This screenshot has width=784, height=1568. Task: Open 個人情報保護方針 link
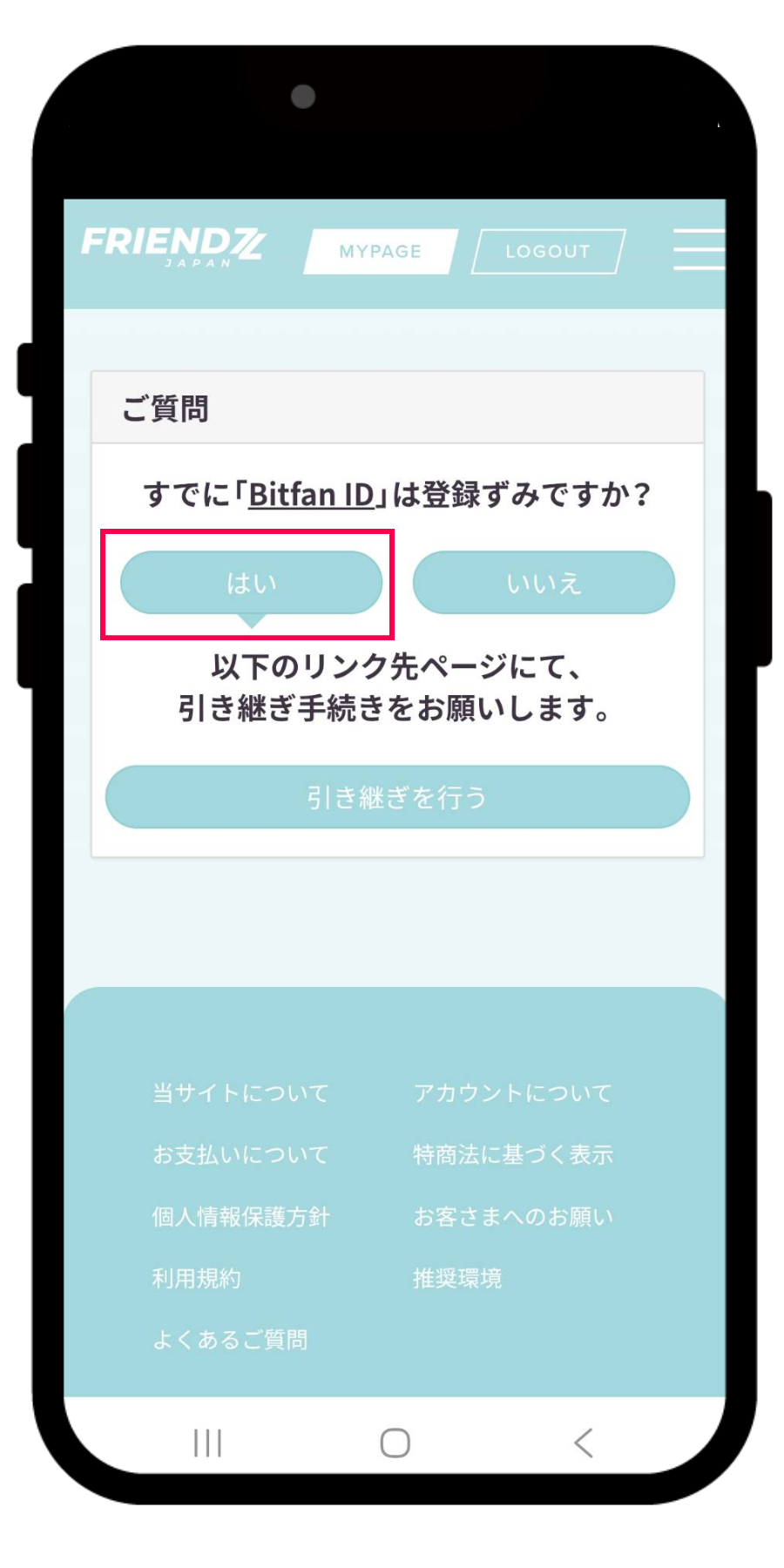[240, 1217]
